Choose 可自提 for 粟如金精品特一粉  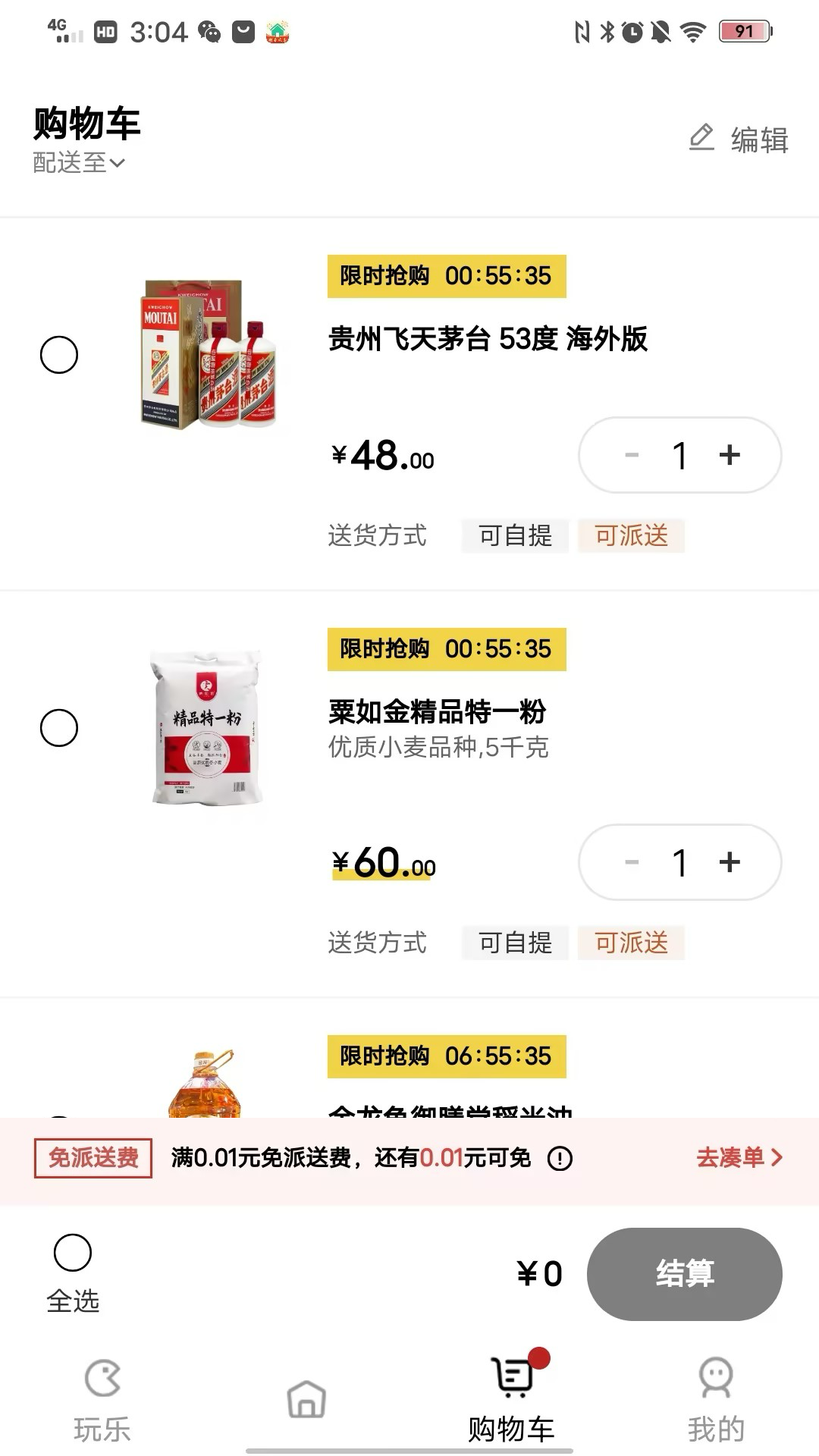tap(515, 943)
